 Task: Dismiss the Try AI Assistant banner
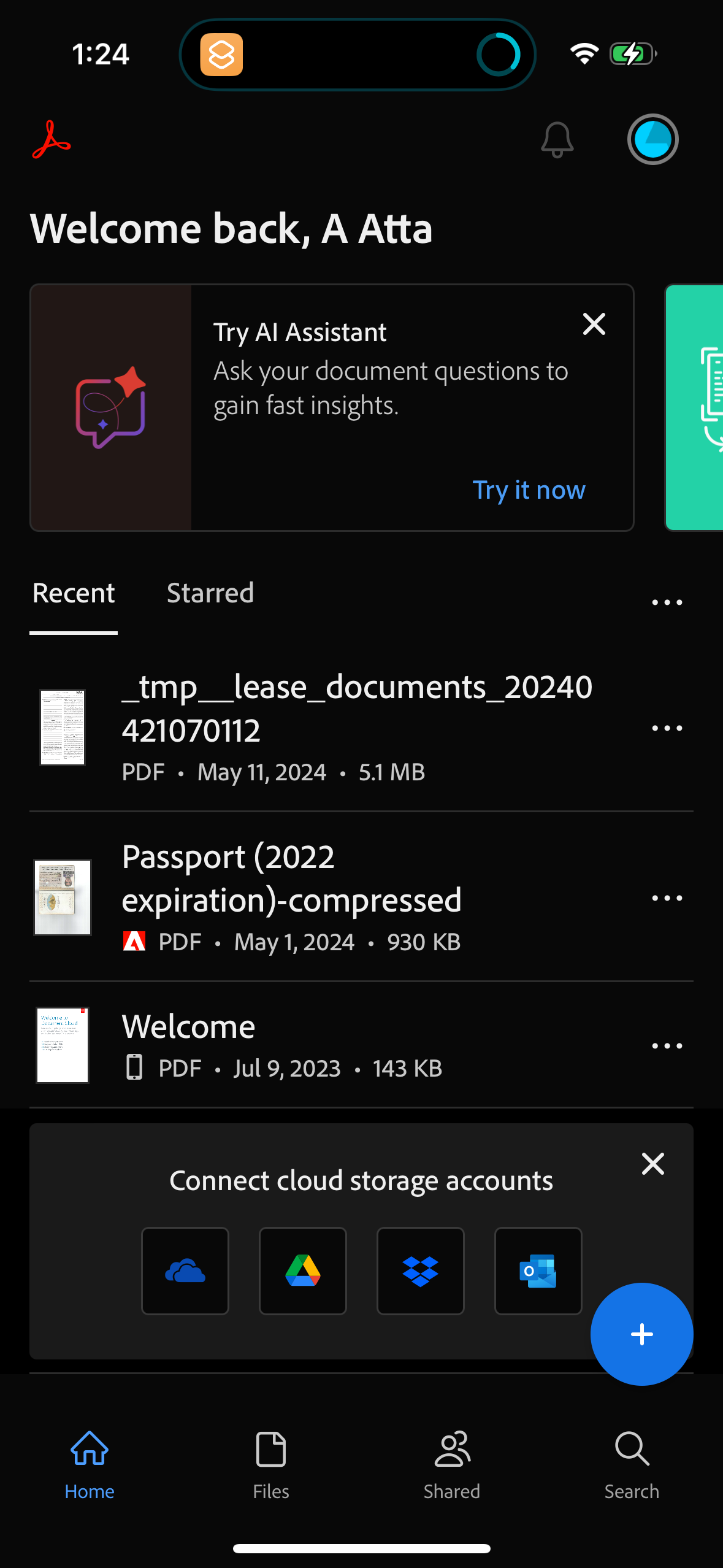point(594,324)
